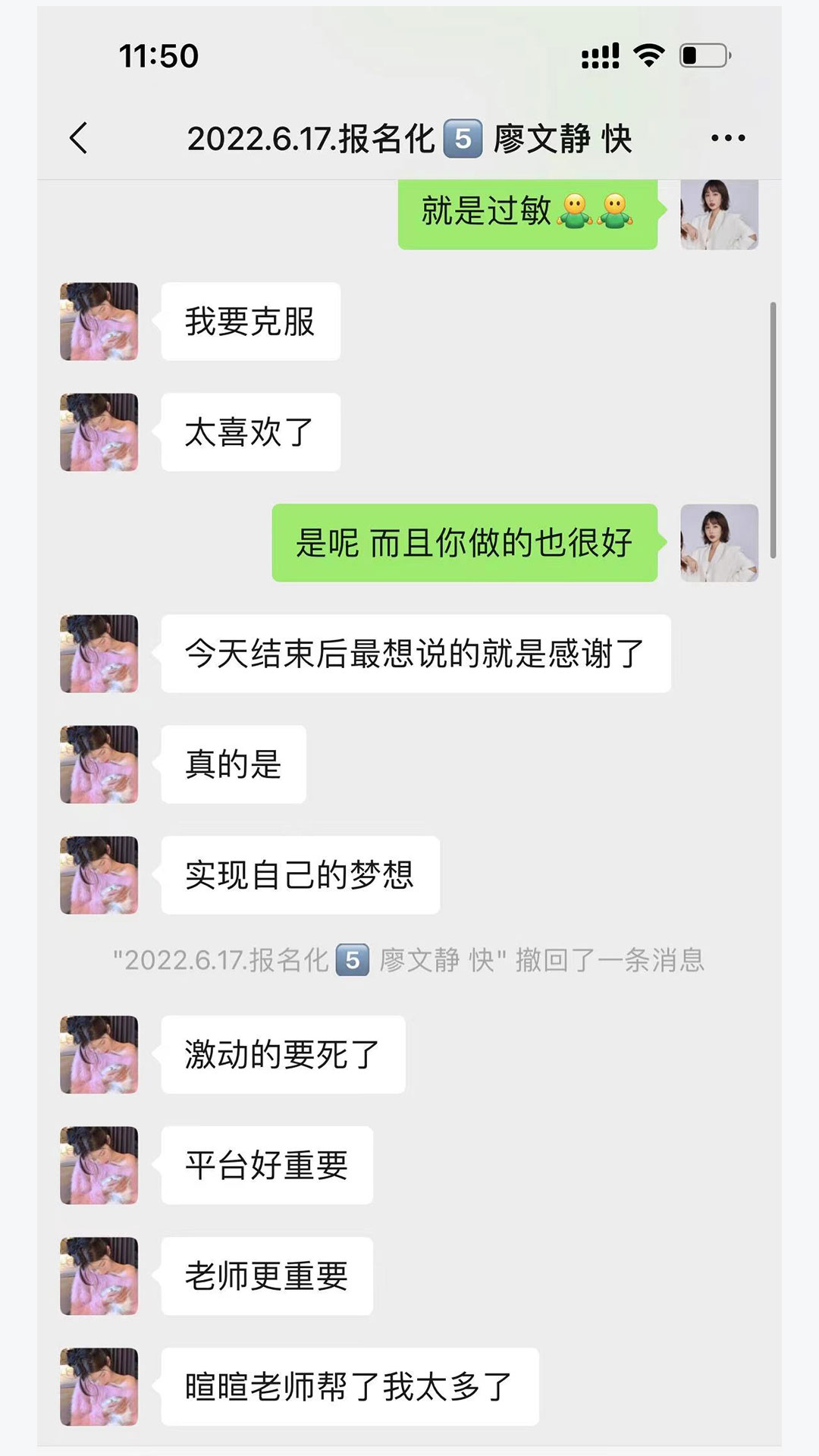Tap contact avatar next to 实现自己的梦想

(x=99, y=875)
